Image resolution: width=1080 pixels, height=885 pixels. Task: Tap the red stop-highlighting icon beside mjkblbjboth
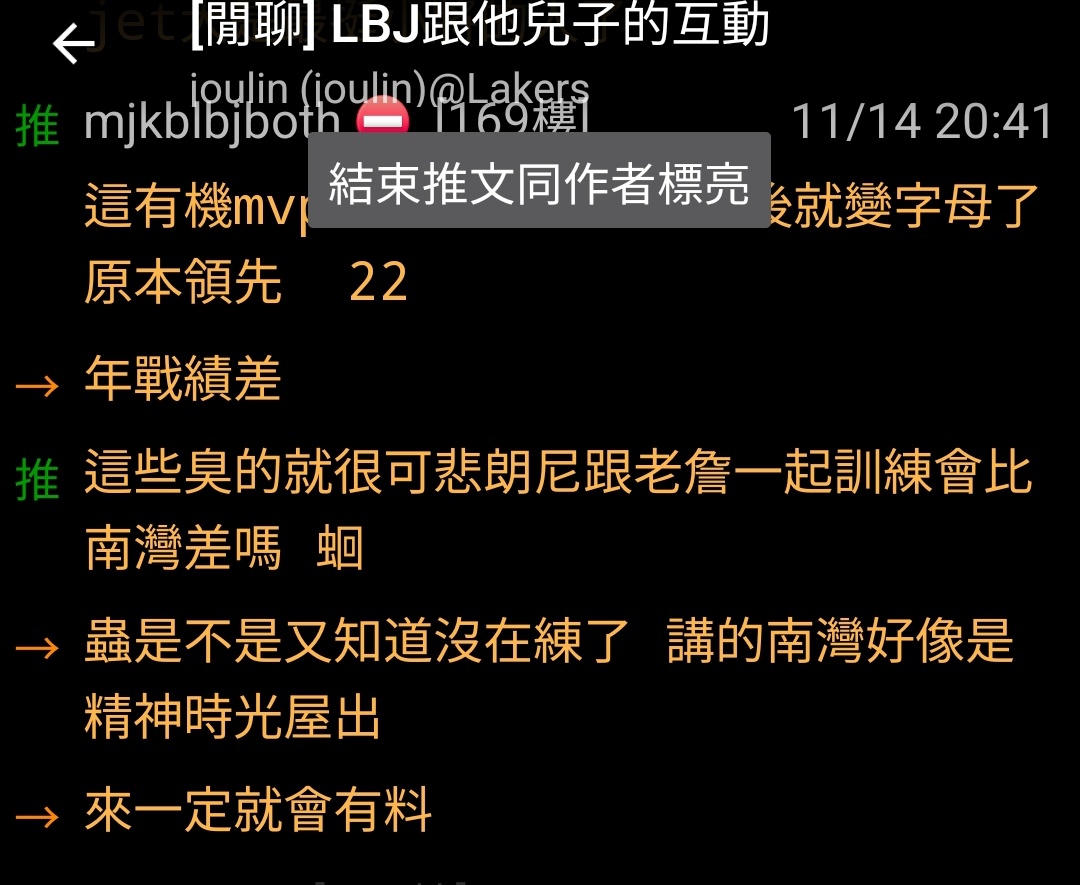pos(384,118)
